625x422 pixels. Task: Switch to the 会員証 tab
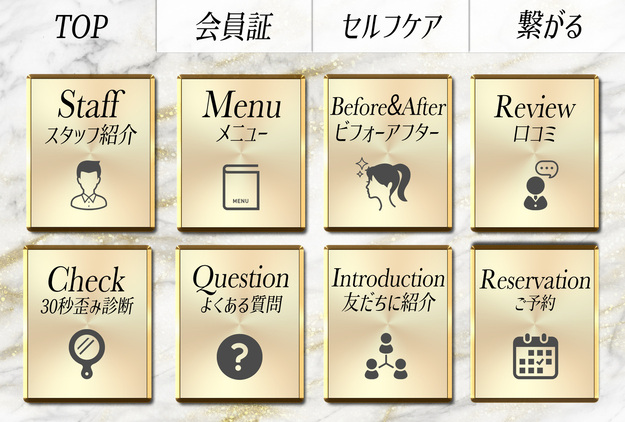(234, 26)
